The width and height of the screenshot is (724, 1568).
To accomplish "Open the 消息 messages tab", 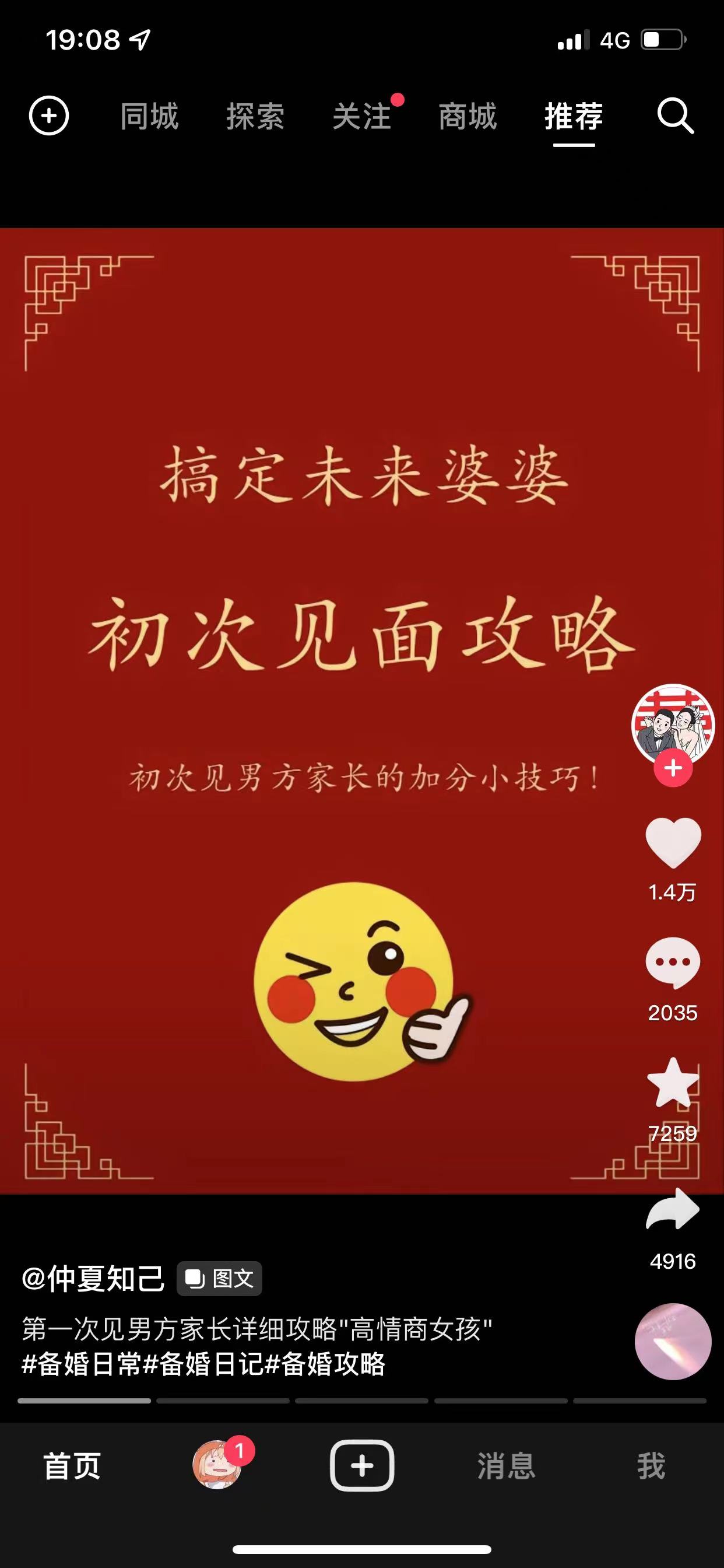I will [x=506, y=1466].
